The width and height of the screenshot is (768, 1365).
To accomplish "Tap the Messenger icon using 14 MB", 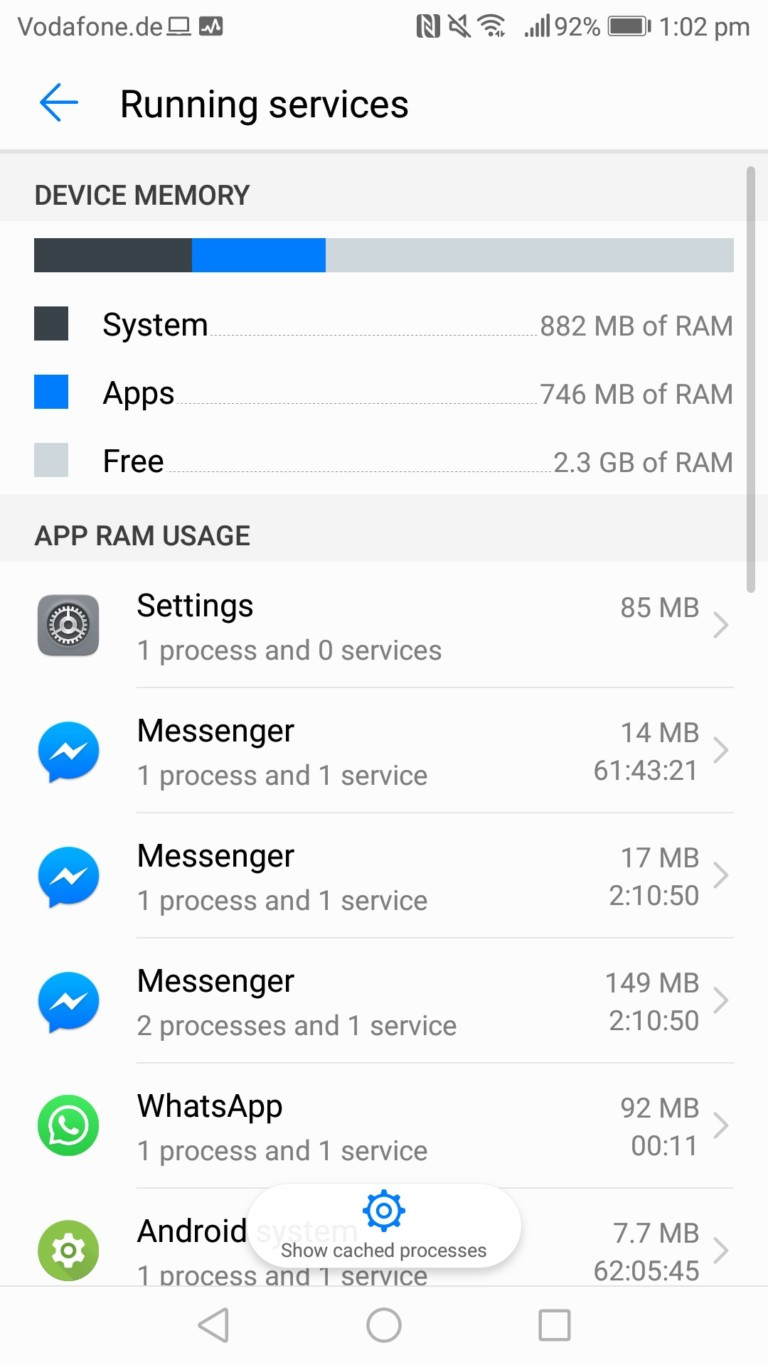I will click(68, 751).
